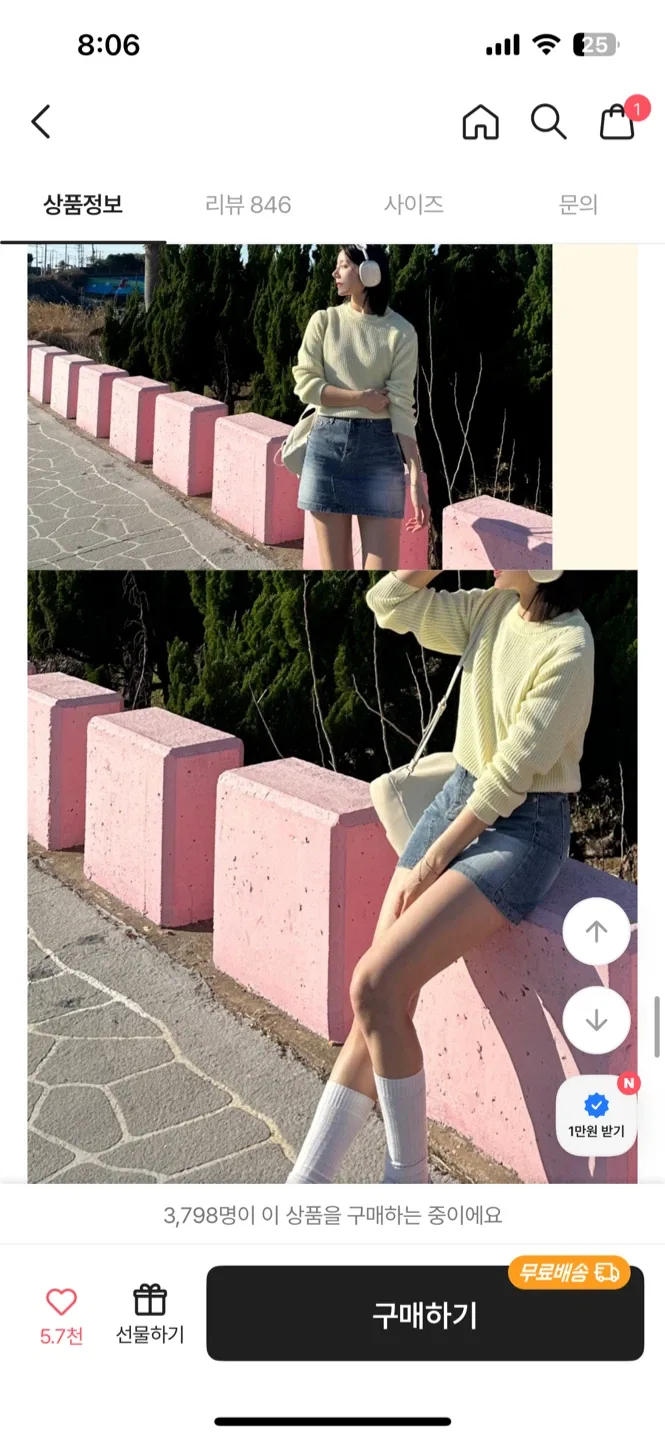Switch to the 사이즈 tab
The height and width of the screenshot is (1440, 665).
point(413,205)
